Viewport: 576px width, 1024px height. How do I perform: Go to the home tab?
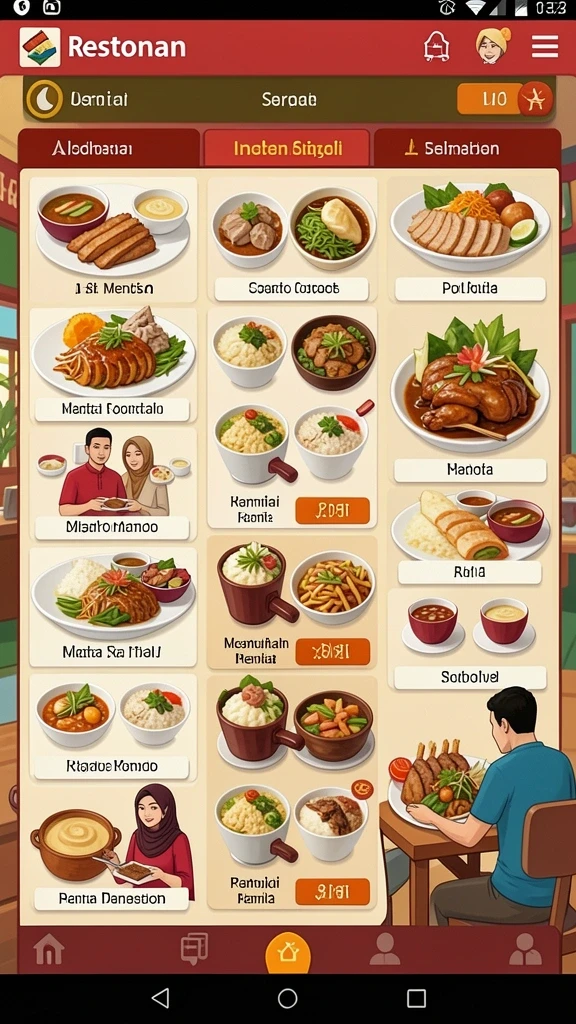49,950
